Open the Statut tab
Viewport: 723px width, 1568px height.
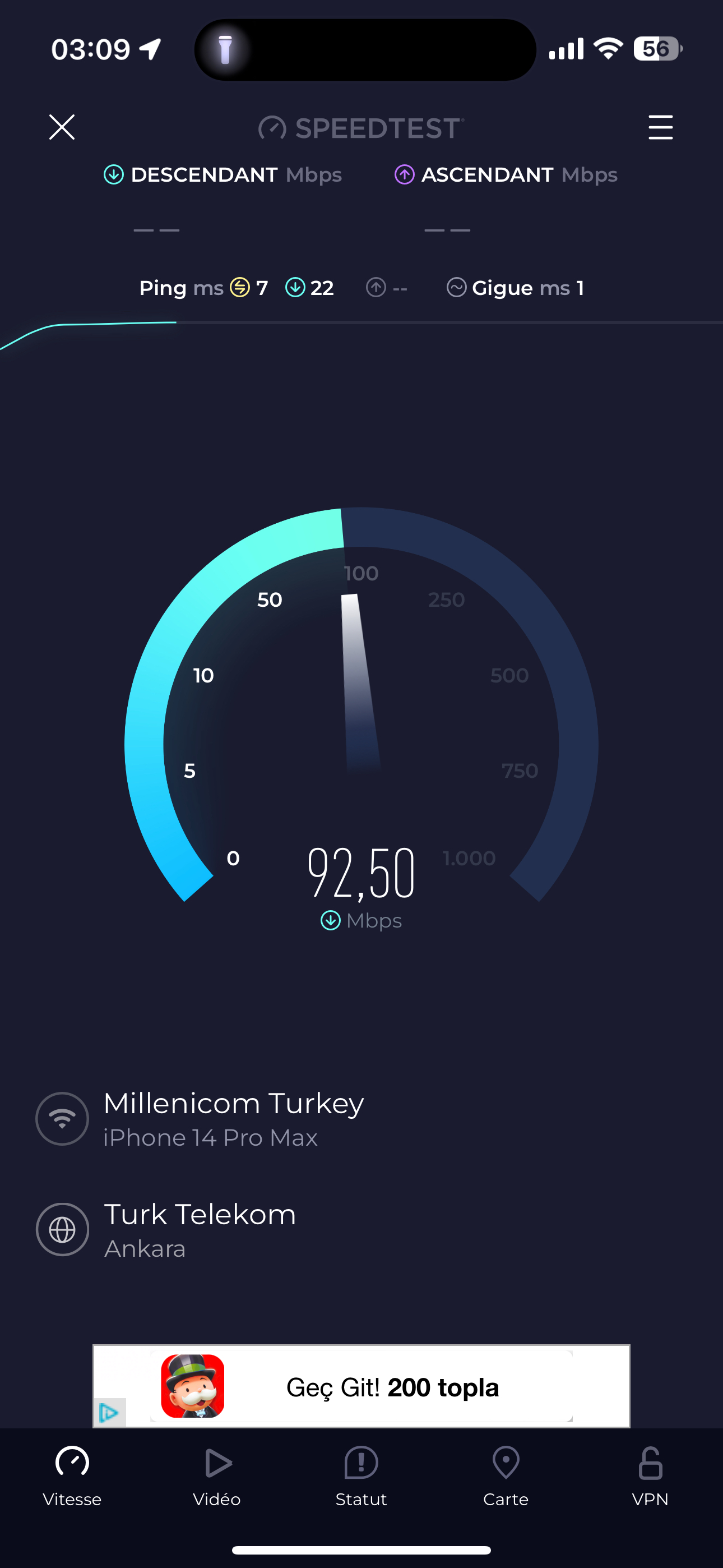(x=361, y=1475)
